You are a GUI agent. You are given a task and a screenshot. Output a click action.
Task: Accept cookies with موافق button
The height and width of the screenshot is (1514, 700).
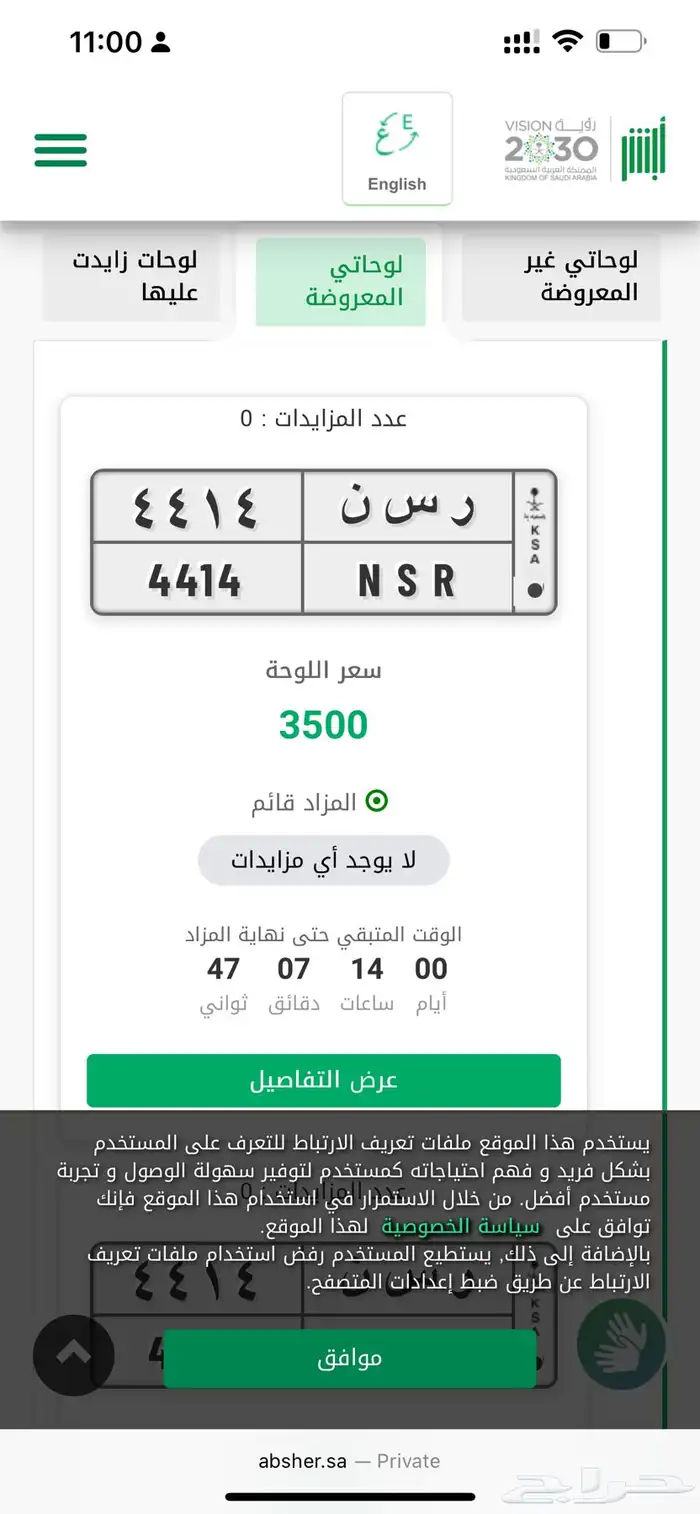point(350,1358)
